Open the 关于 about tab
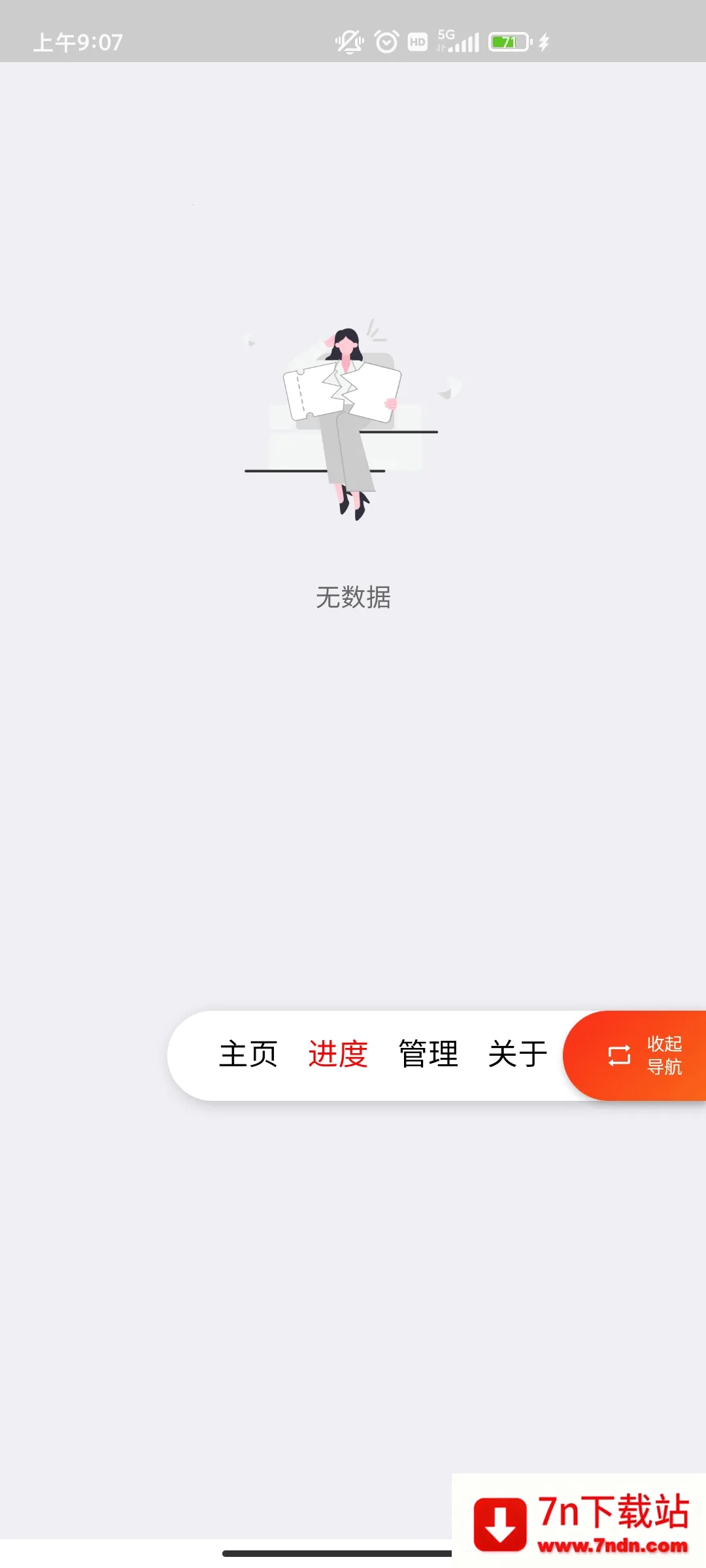Image resolution: width=706 pixels, height=1568 pixels. click(x=518, y=1054)
